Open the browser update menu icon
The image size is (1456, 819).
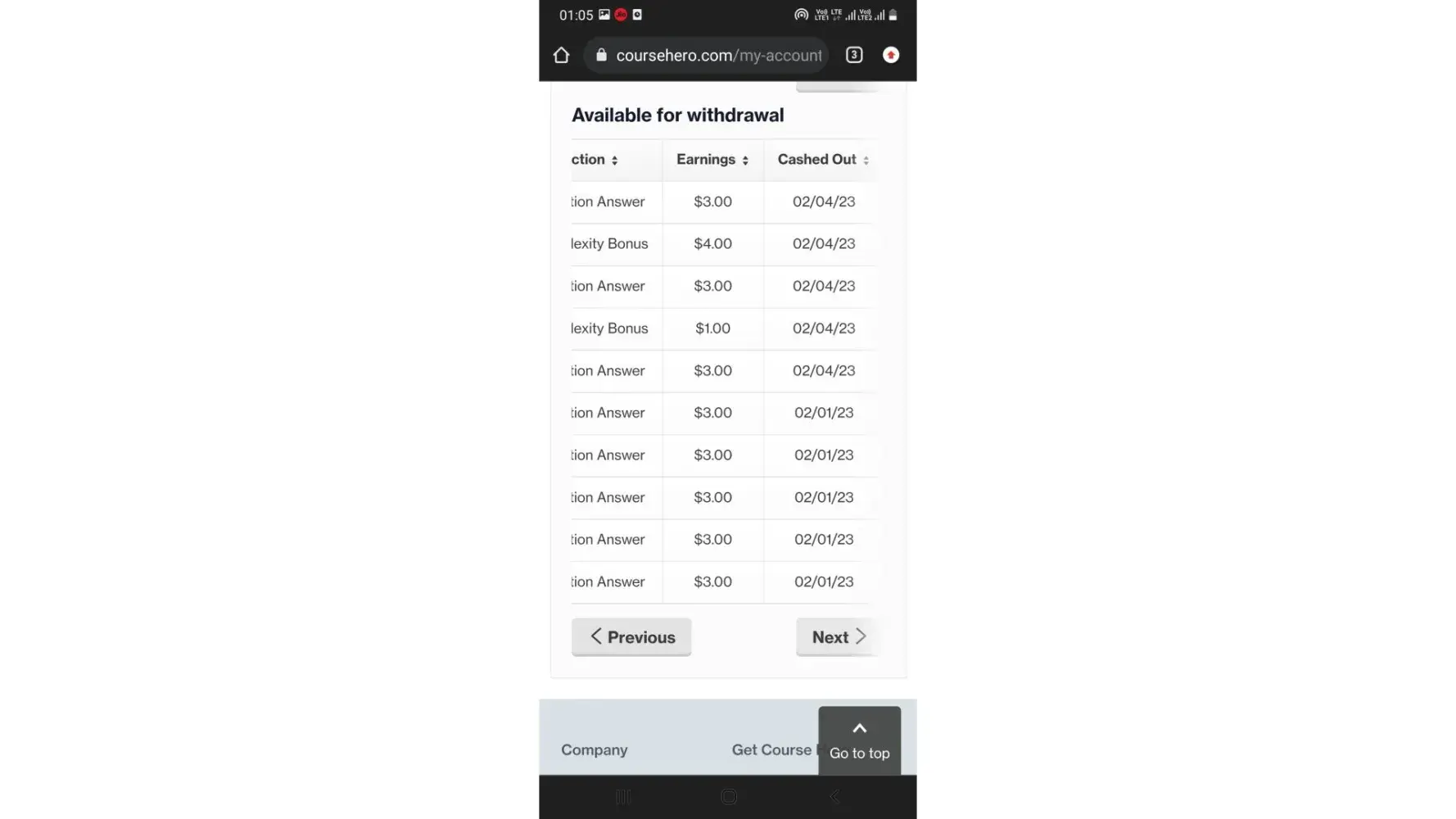(x=891, y=55)
